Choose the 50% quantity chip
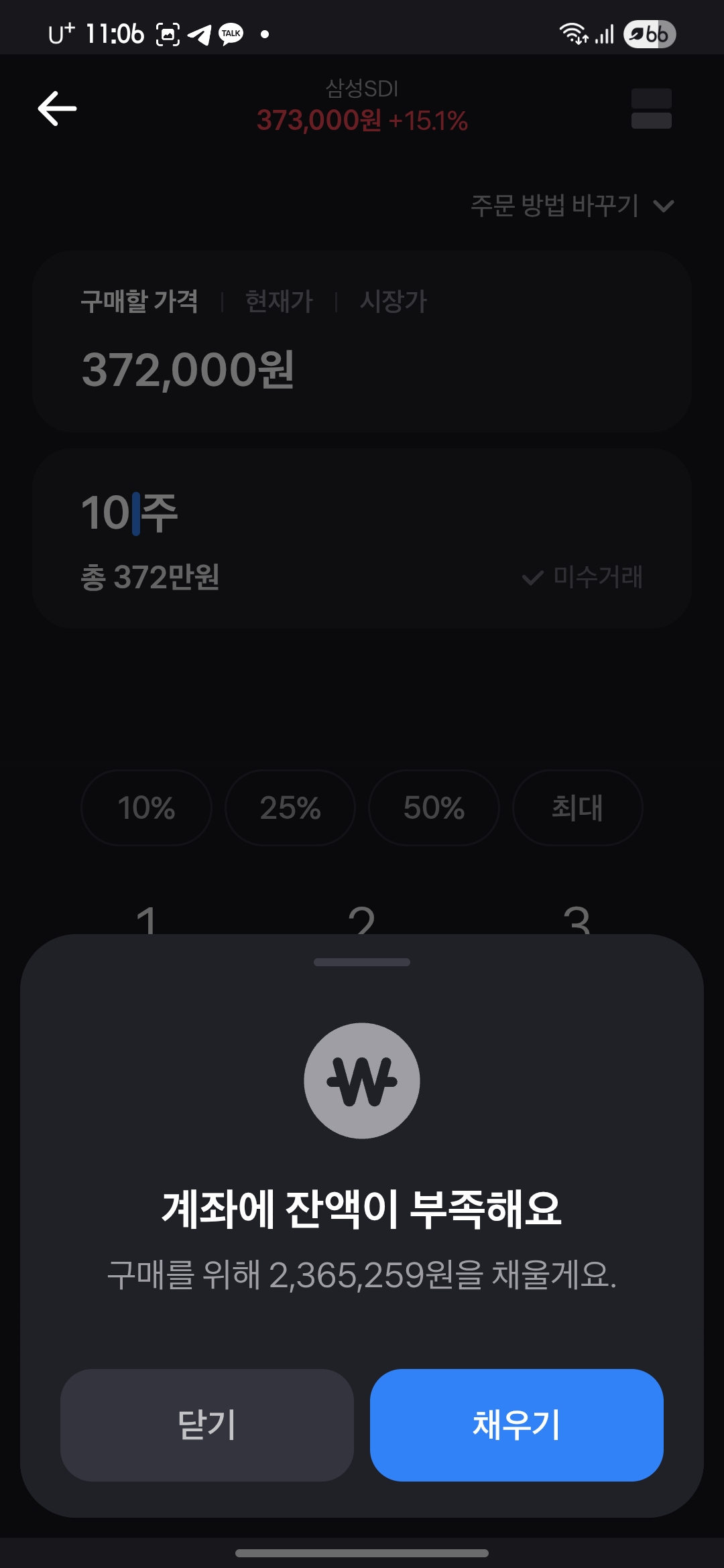The height and width of the screenshot is (1568, 724). point(434,807)
